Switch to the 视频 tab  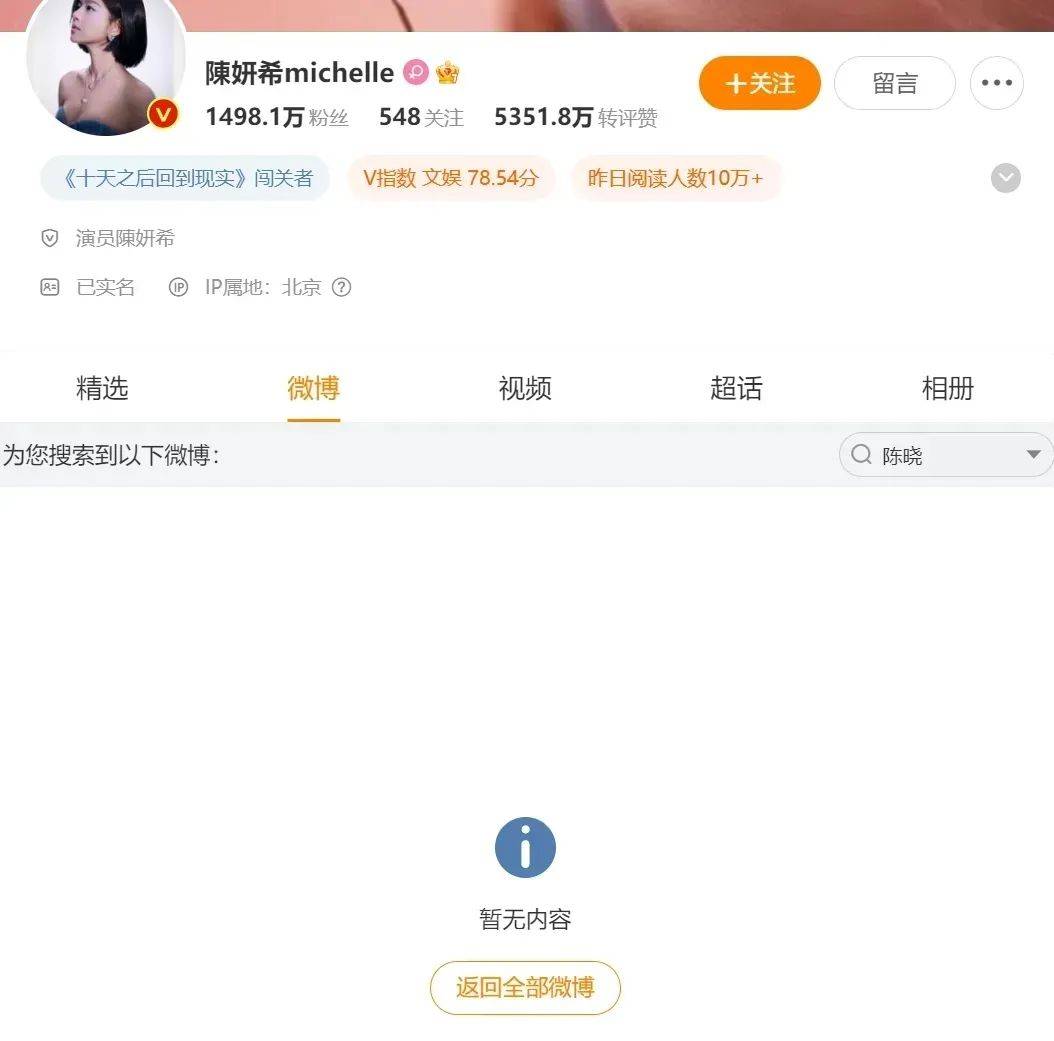click(524, 388)
